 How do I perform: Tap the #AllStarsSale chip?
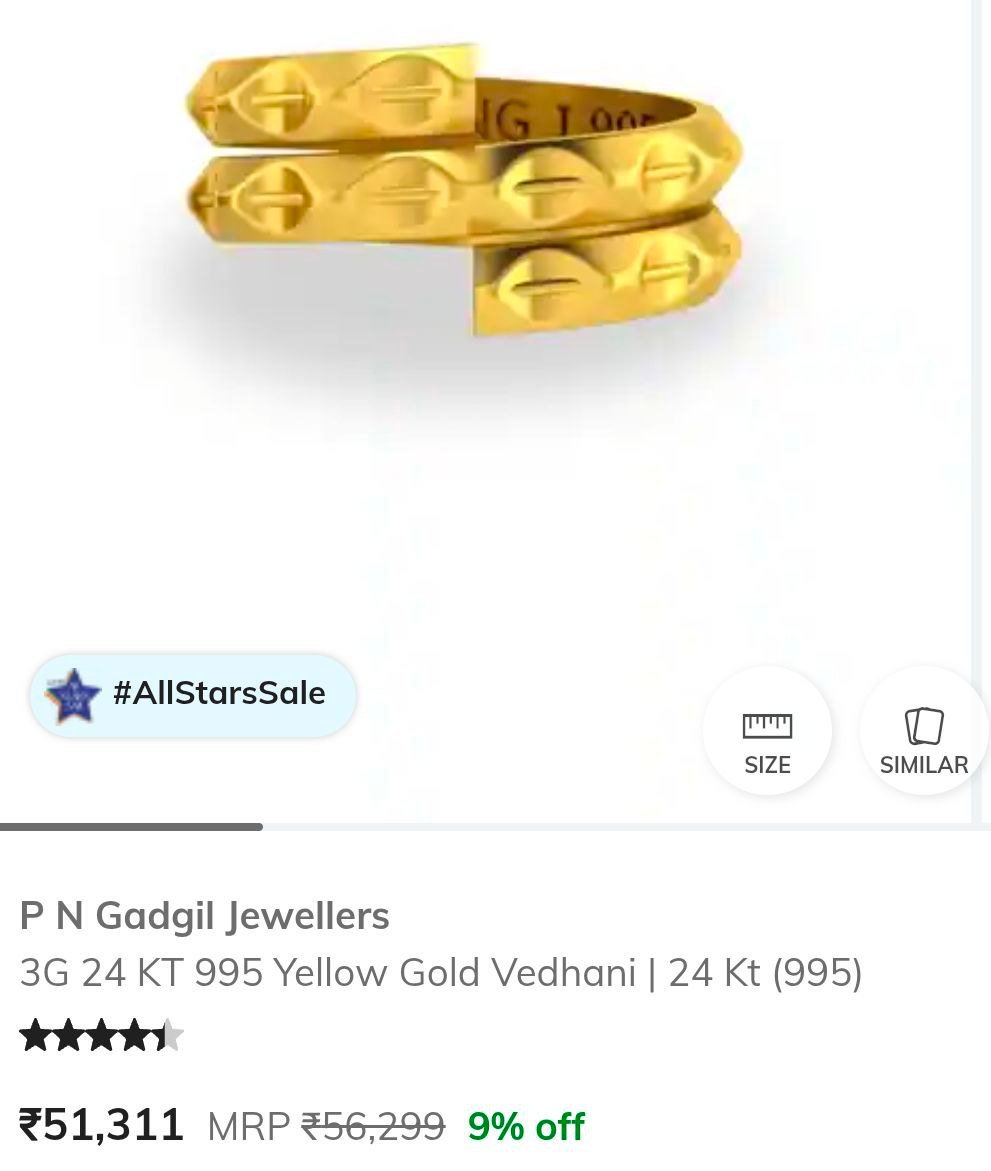193,695
